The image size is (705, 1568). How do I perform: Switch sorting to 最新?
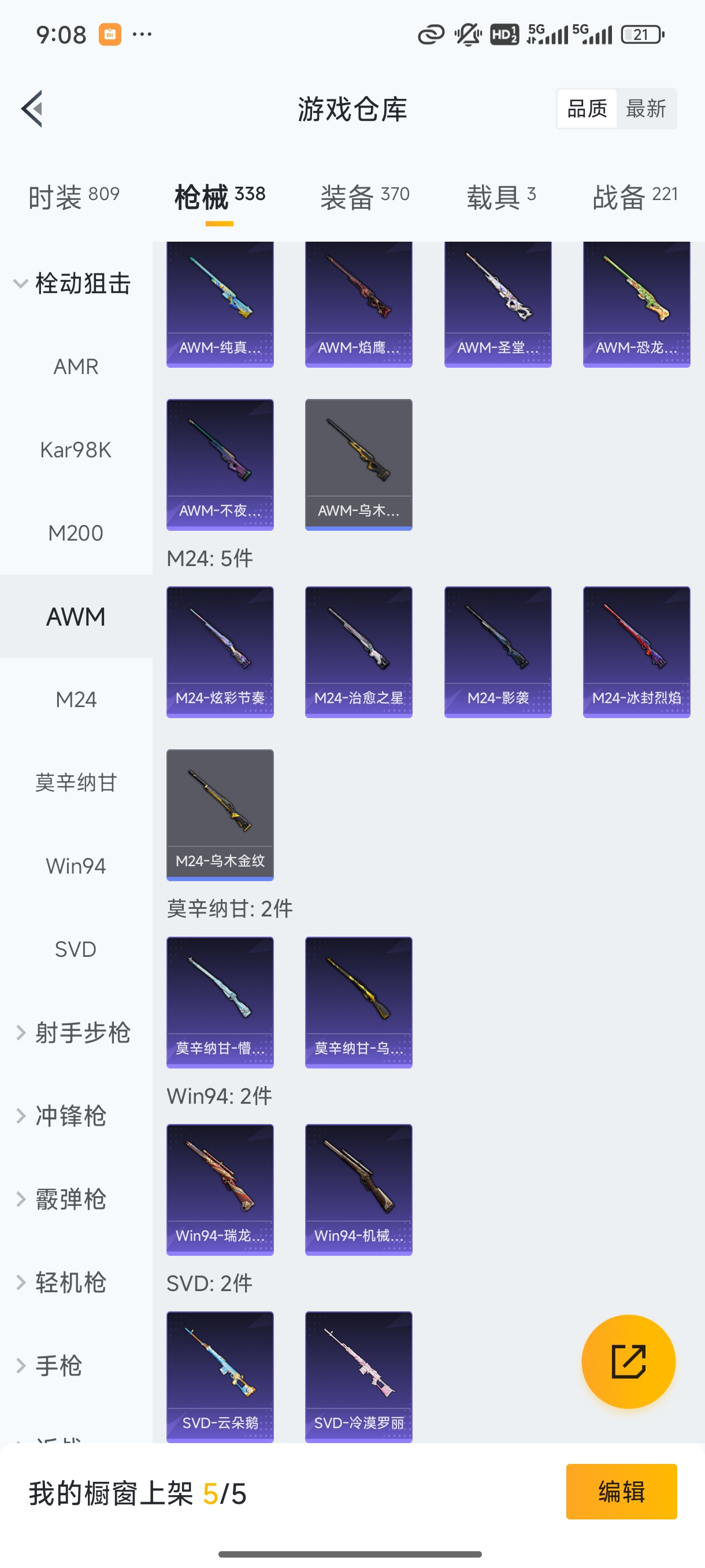pyautogui.click(x=647, y=108)
